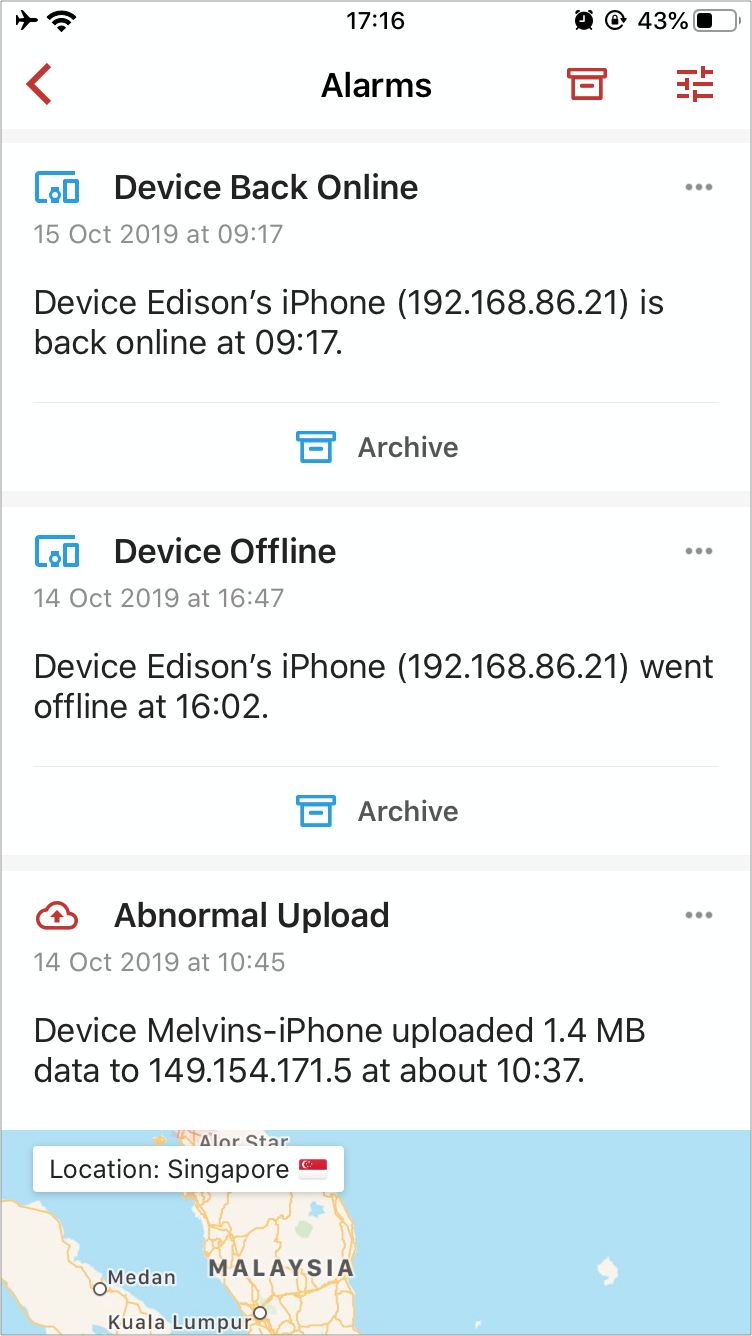Open the alarm filter settings icon
Viewport: 752px width, 1336px height.
coord(695,85)
